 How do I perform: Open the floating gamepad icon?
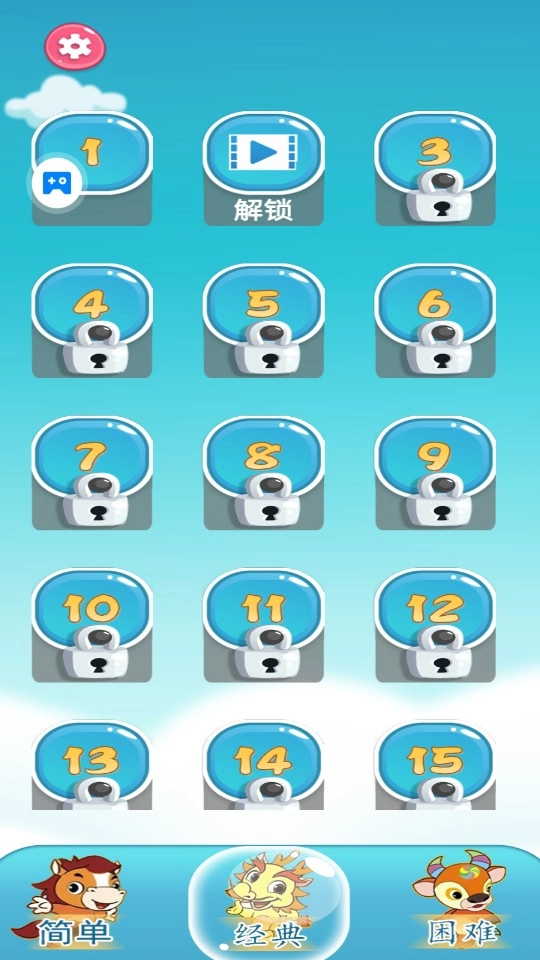tap(57, 182)
